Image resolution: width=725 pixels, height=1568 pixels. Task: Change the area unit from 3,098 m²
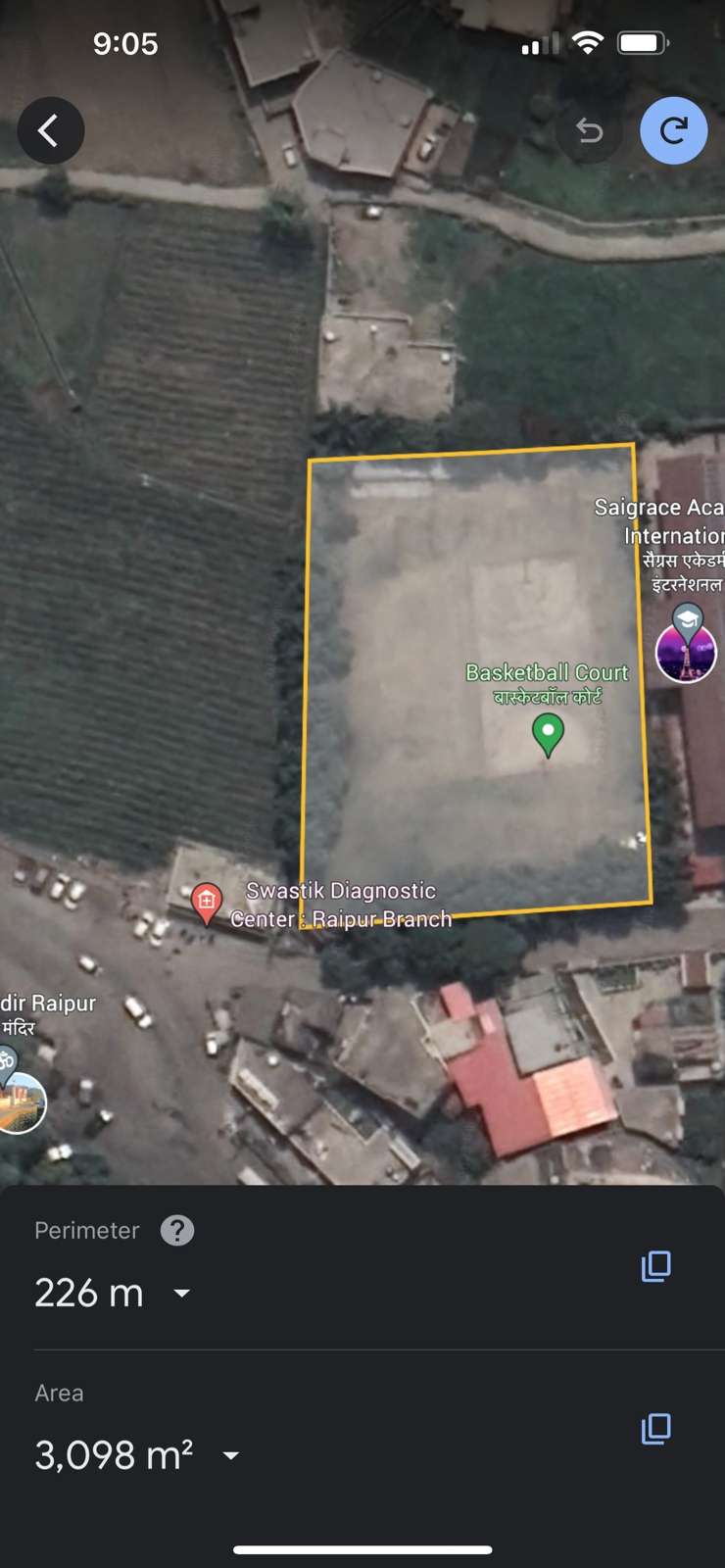(137, 1455)
